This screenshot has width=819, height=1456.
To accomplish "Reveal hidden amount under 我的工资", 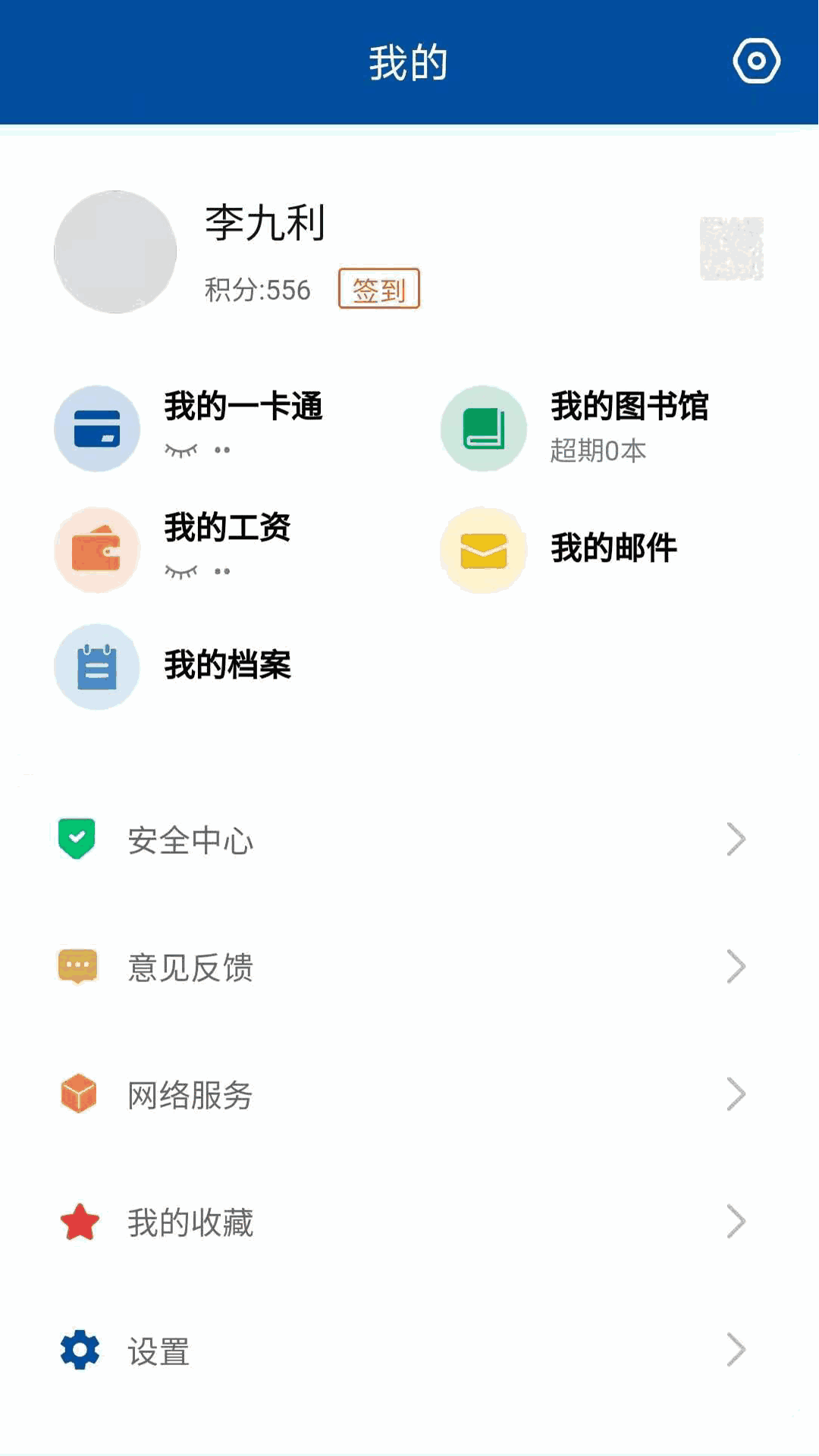I will pos(181,572).
